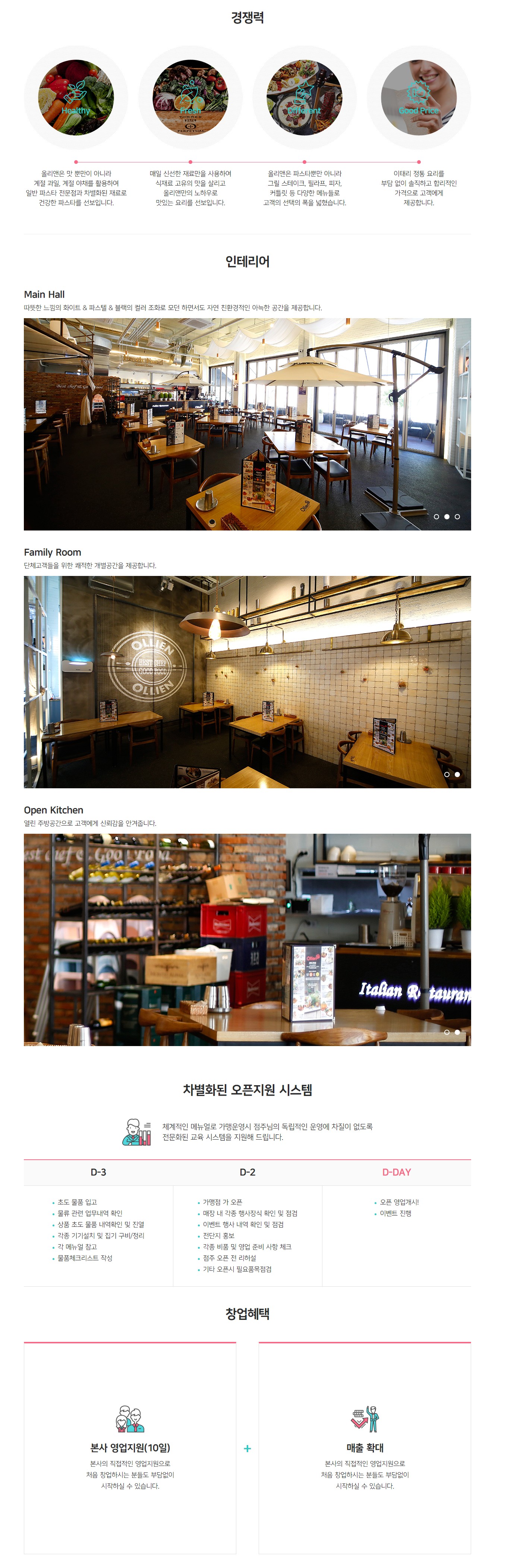This screenshot has width=514, height=1568.
Task: Jump to the last Main Hall slide dot
Action: coord(457,517)
